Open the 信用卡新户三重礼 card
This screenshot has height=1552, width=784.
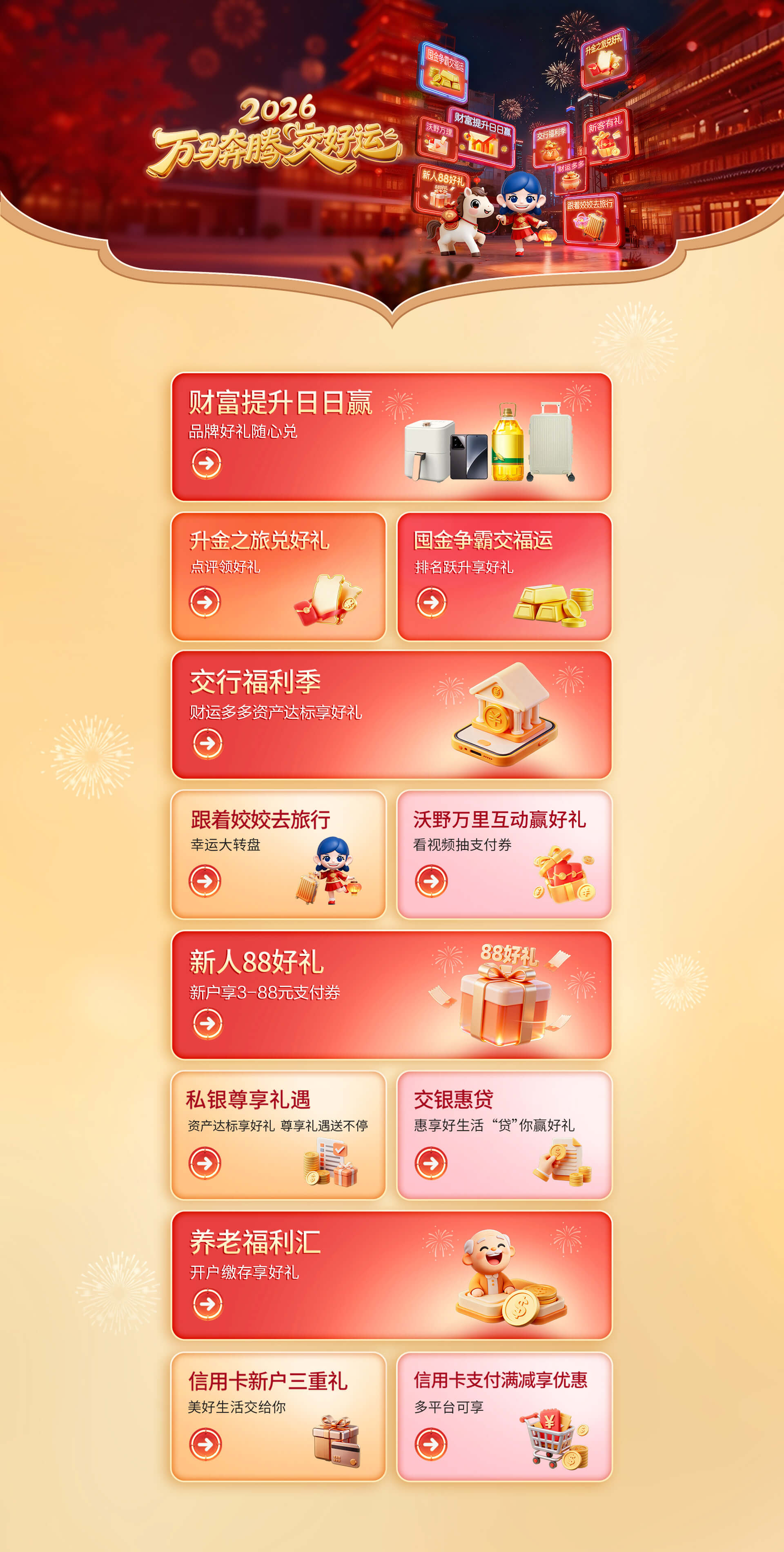278,1416
